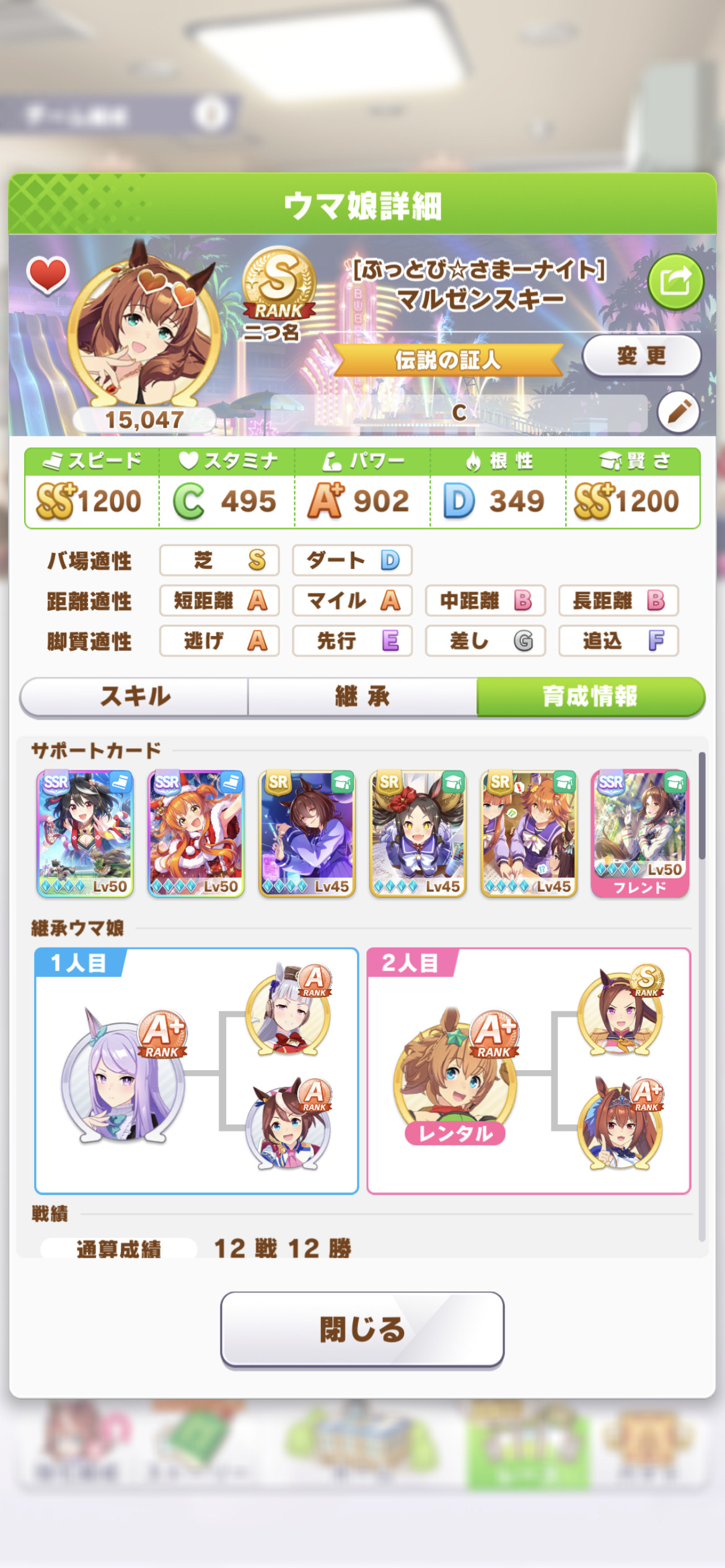Open the middle SR Lv45 support card

[418, 834]
